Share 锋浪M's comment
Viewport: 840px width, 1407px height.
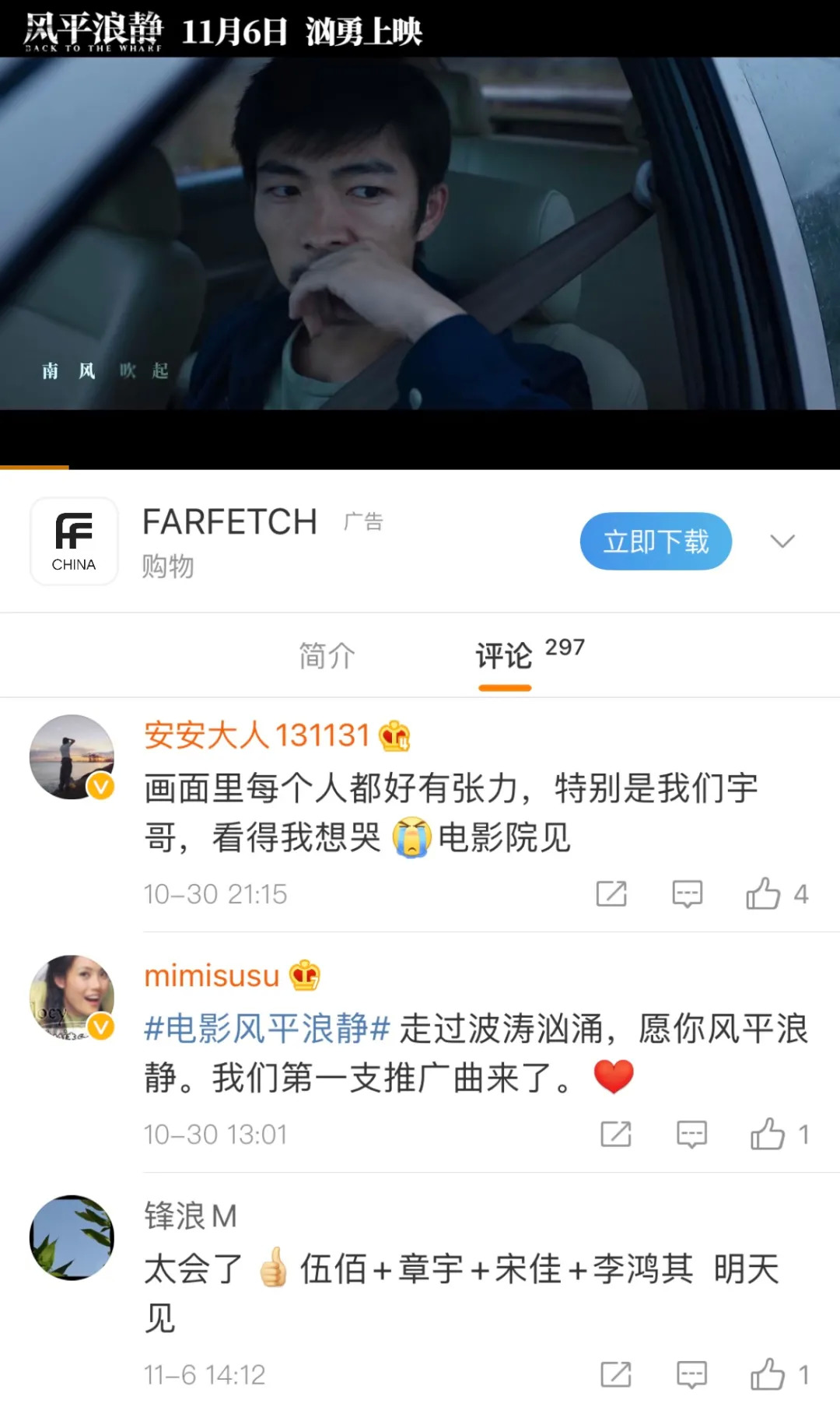click(616, 1374)
